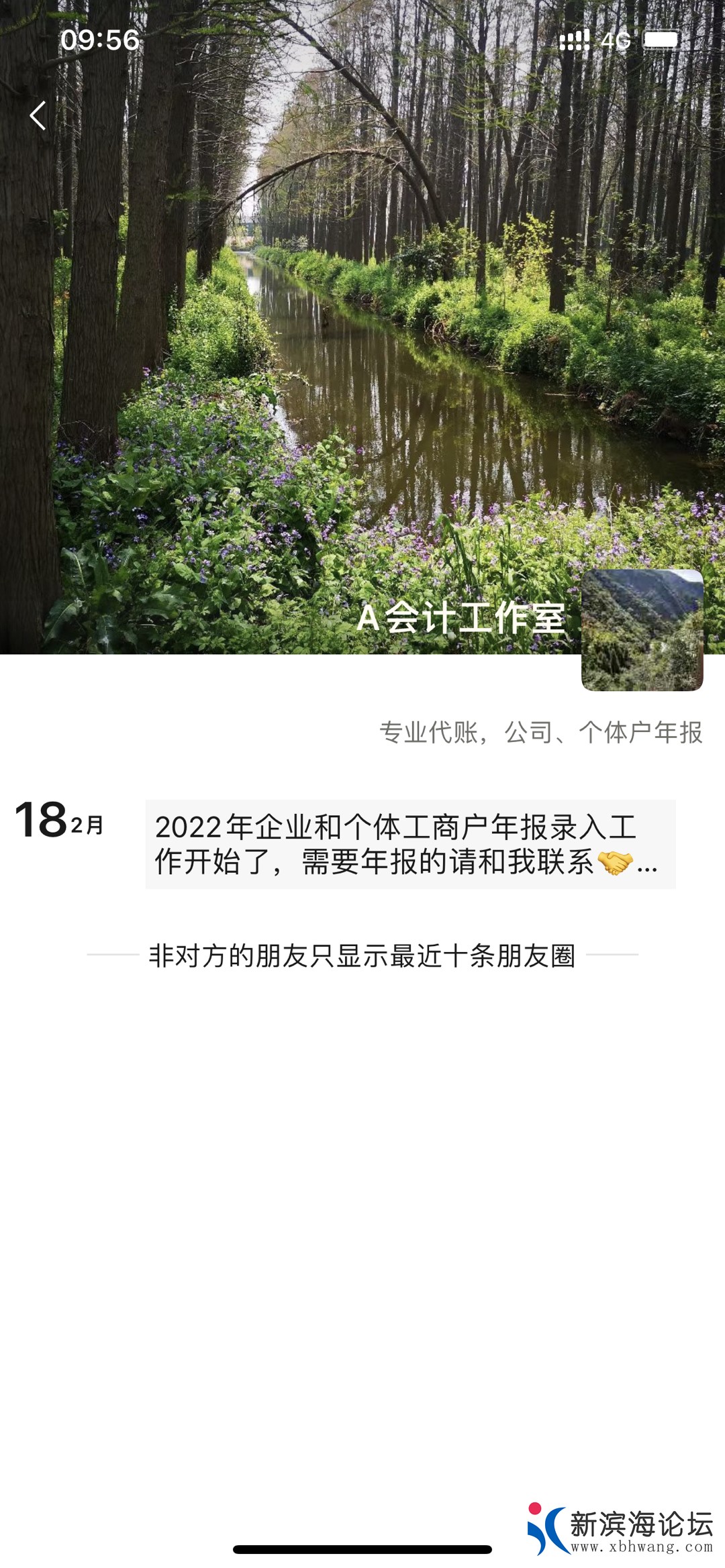Tap the clock showing 09:56
725x1568 pixels.
[x=99, y=39]
